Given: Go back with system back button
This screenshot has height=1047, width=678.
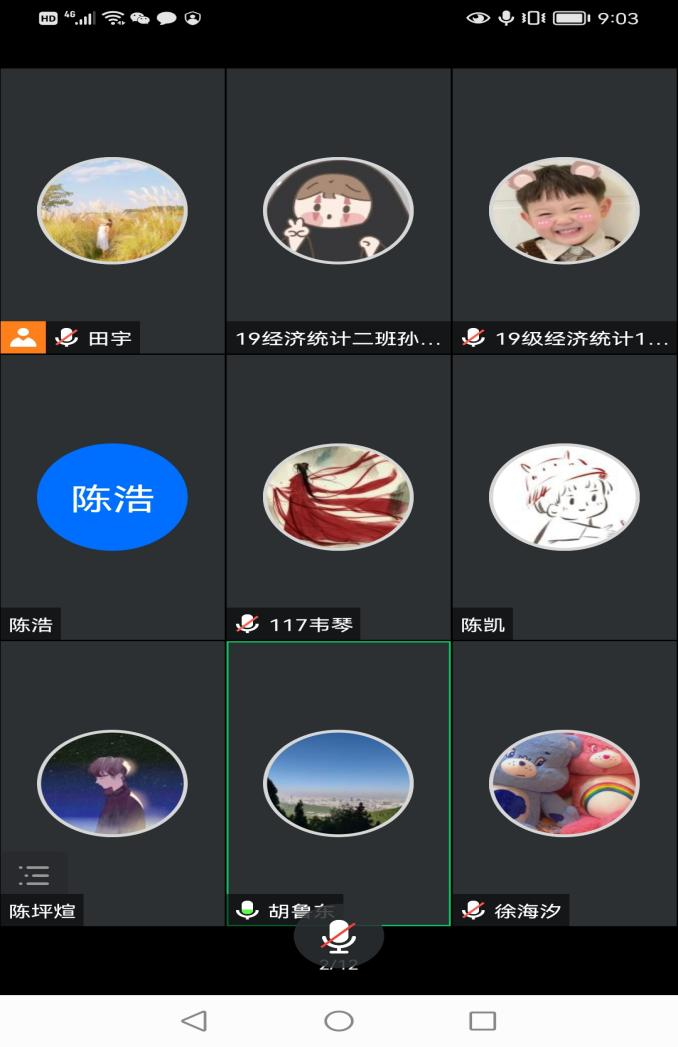Looking at the screenshot, I should pos(194,1020).
